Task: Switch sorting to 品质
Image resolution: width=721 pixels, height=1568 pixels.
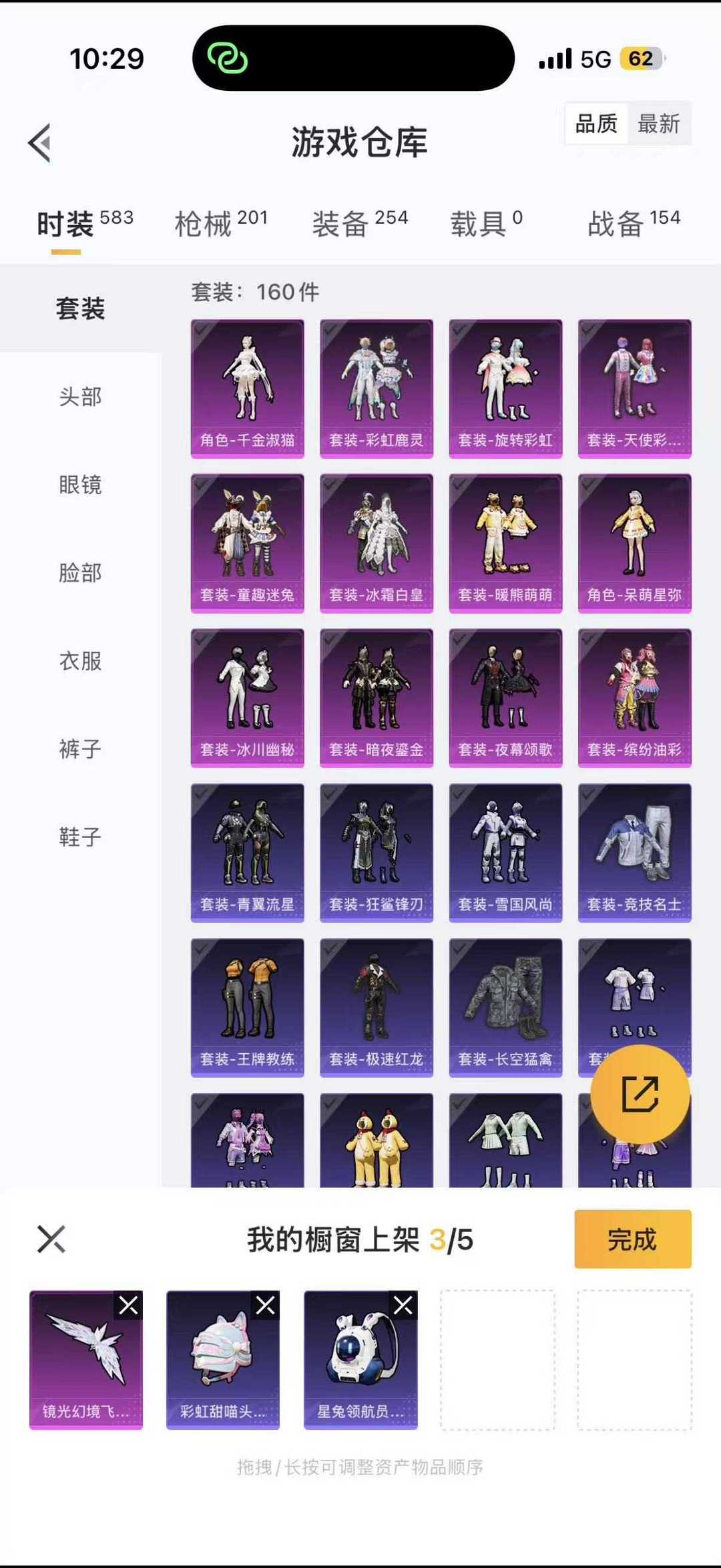Action: pyautogui.click(x=596, y=124)
